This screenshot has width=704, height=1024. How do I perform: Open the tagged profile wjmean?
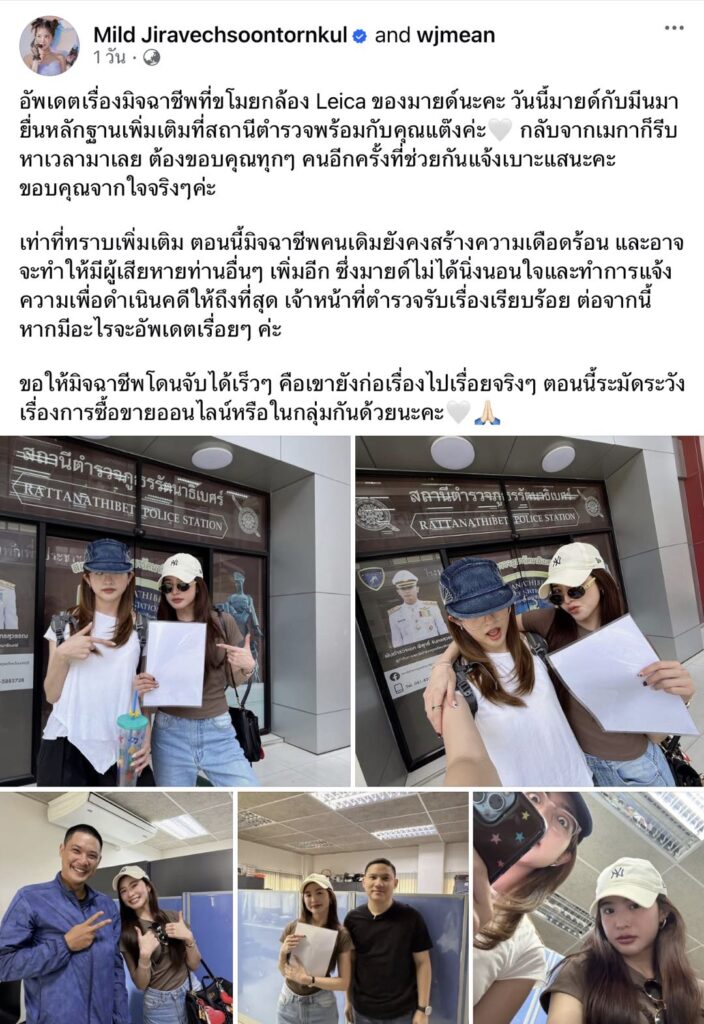[x=455, y=35]
